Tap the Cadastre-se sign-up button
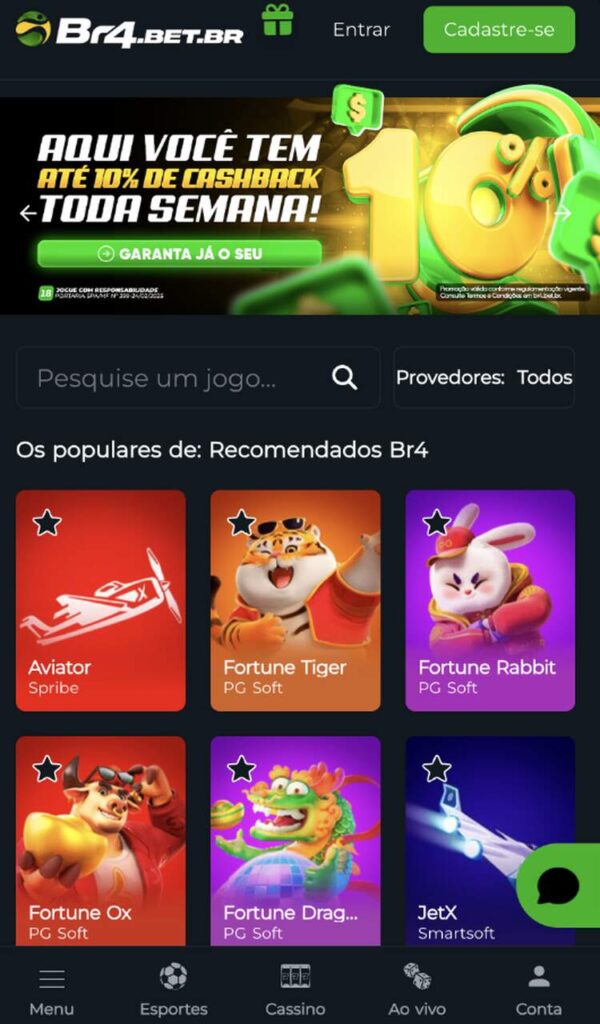 point(499,30)
